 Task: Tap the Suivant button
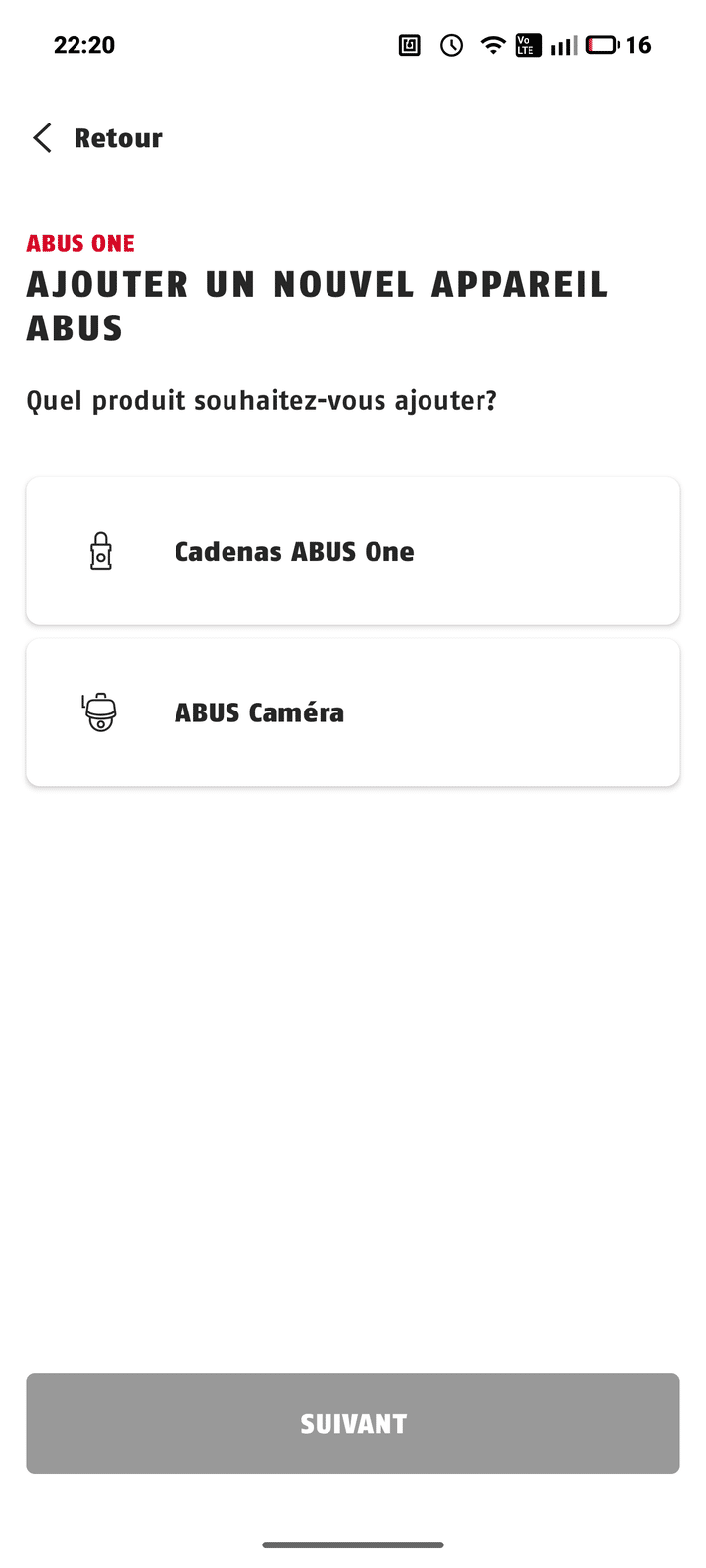(353, 1423)
